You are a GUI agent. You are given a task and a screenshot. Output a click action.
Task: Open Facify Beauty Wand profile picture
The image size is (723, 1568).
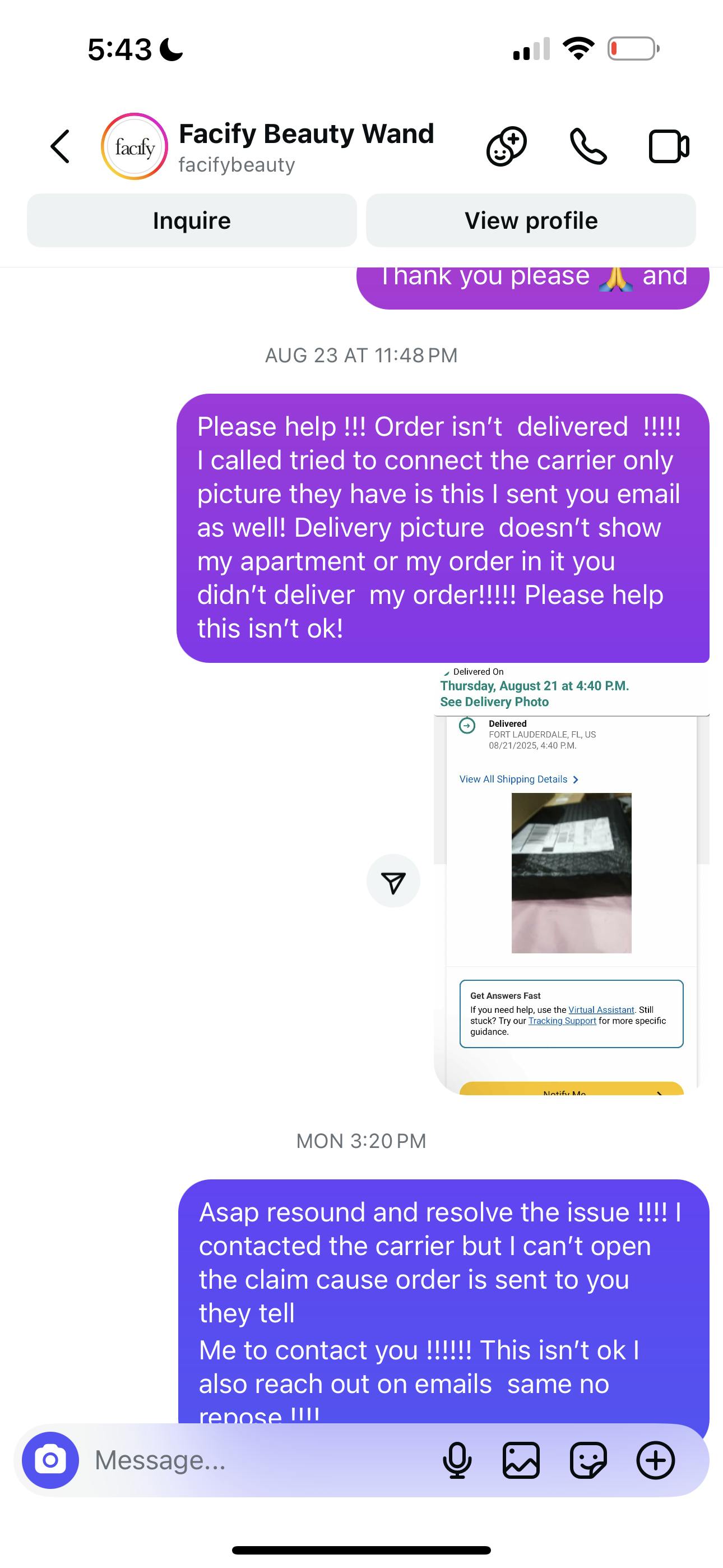(x=135, y=146)
